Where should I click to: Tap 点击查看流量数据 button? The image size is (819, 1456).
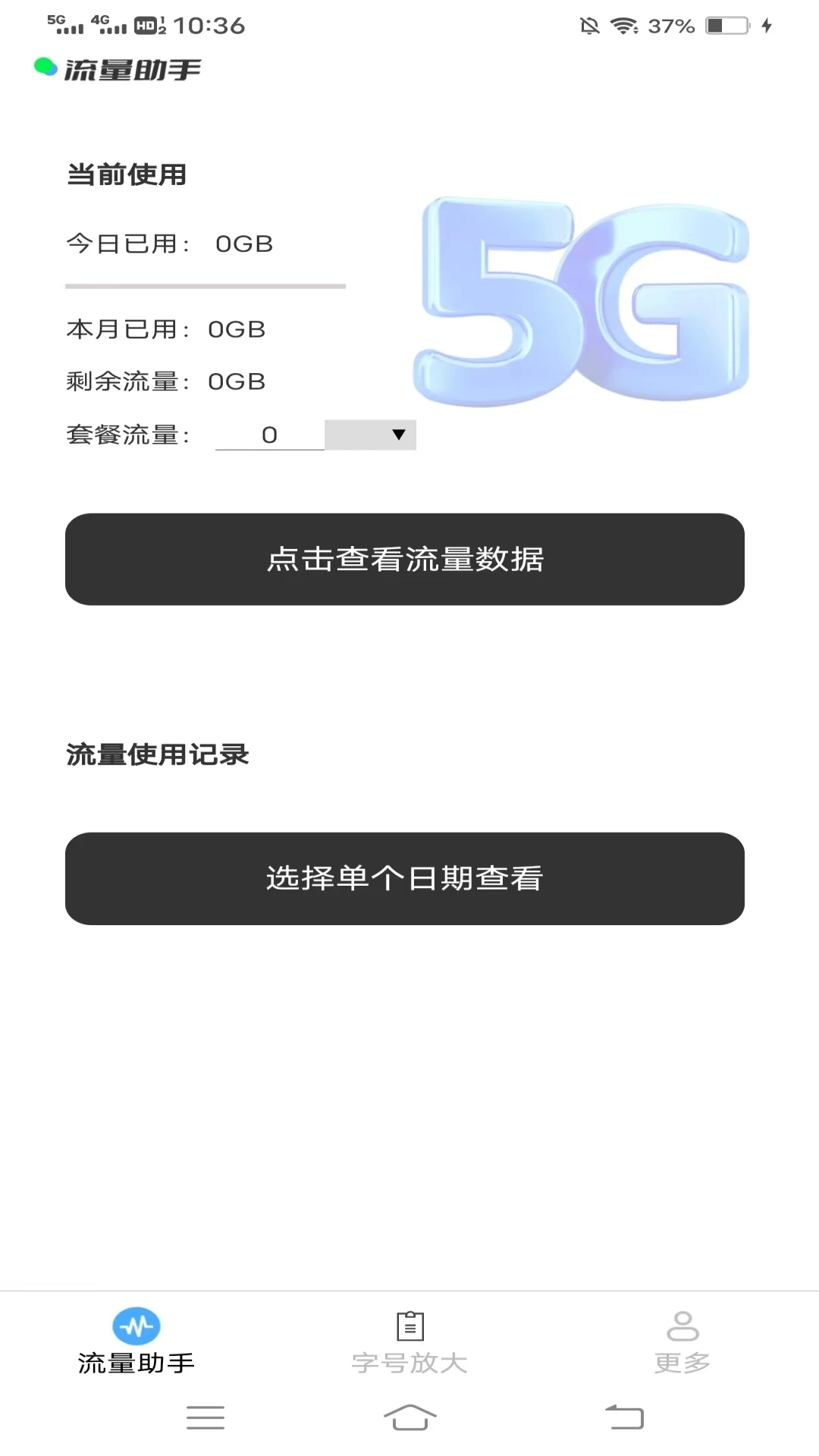click(404, 559)
